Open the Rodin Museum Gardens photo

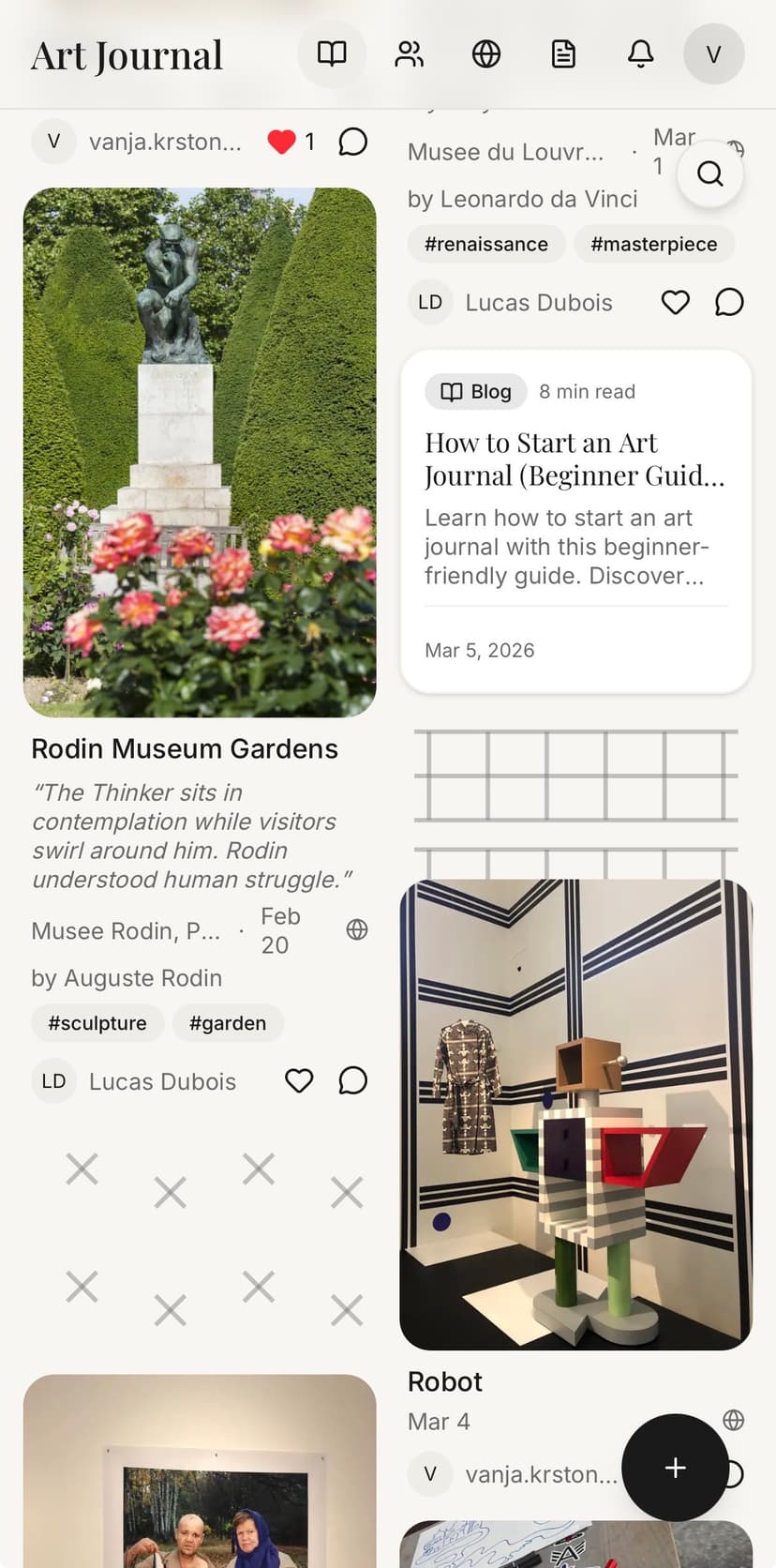click(x=200, y=452)
